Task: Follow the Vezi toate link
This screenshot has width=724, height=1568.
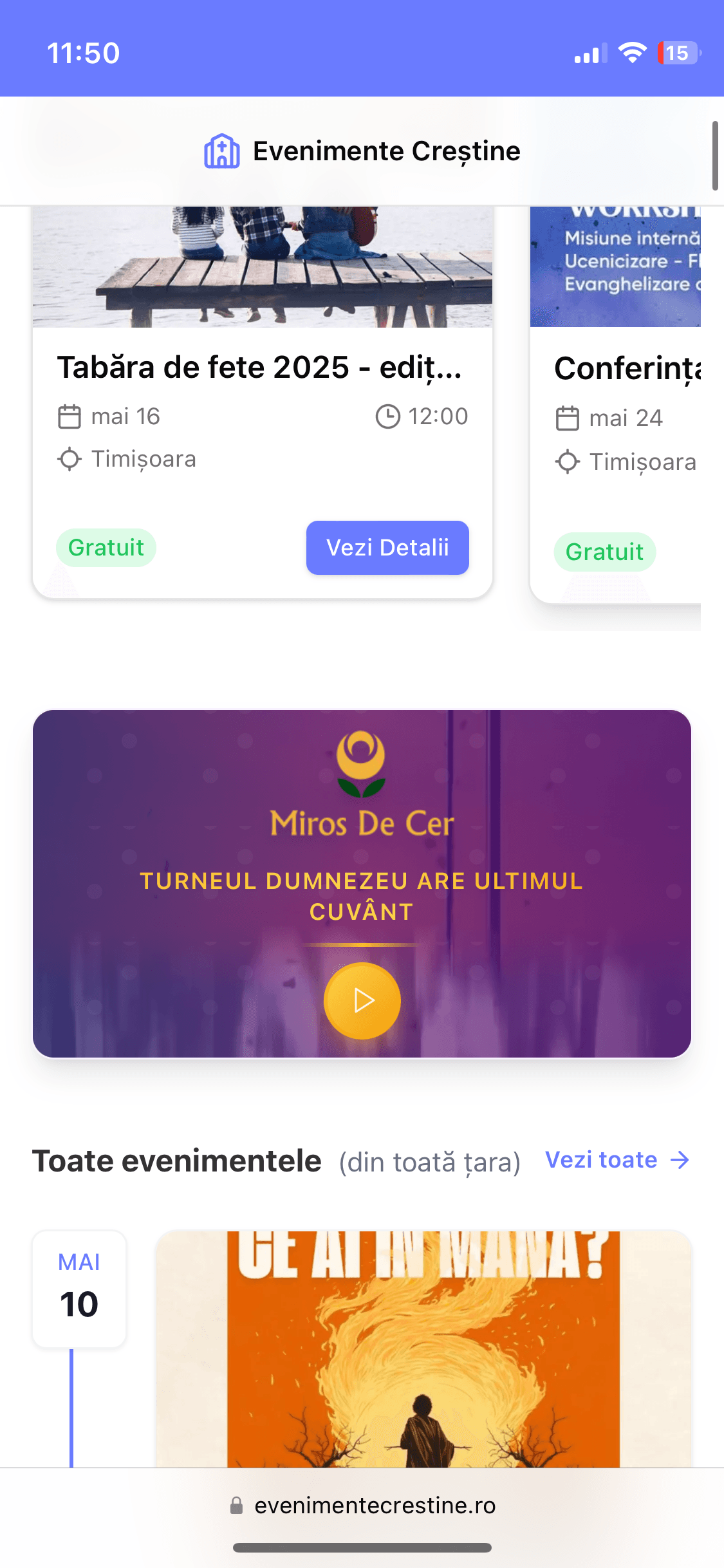Action: pyautogui.click(x=617, y=1160)
